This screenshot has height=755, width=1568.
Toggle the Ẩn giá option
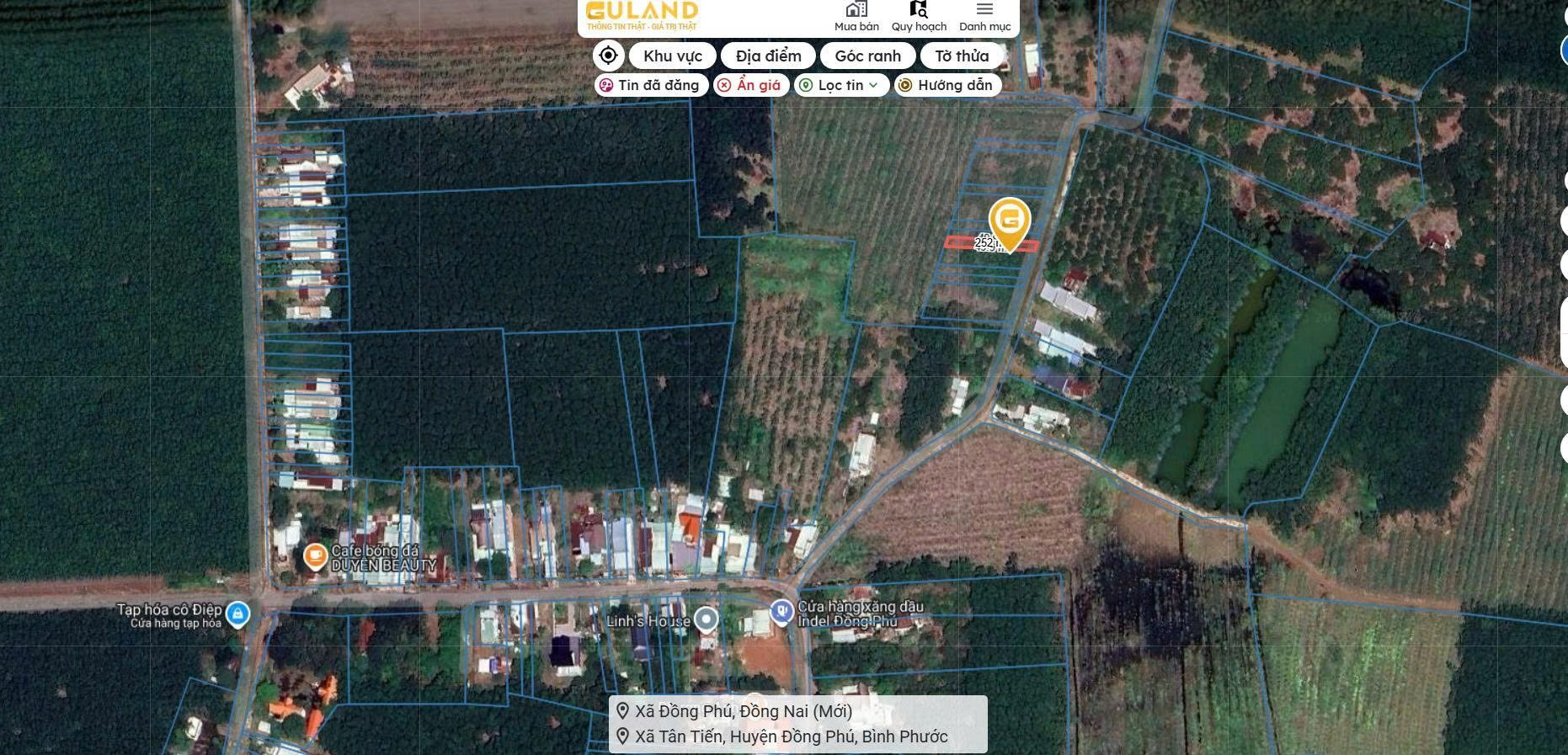[x=751, y=85]
